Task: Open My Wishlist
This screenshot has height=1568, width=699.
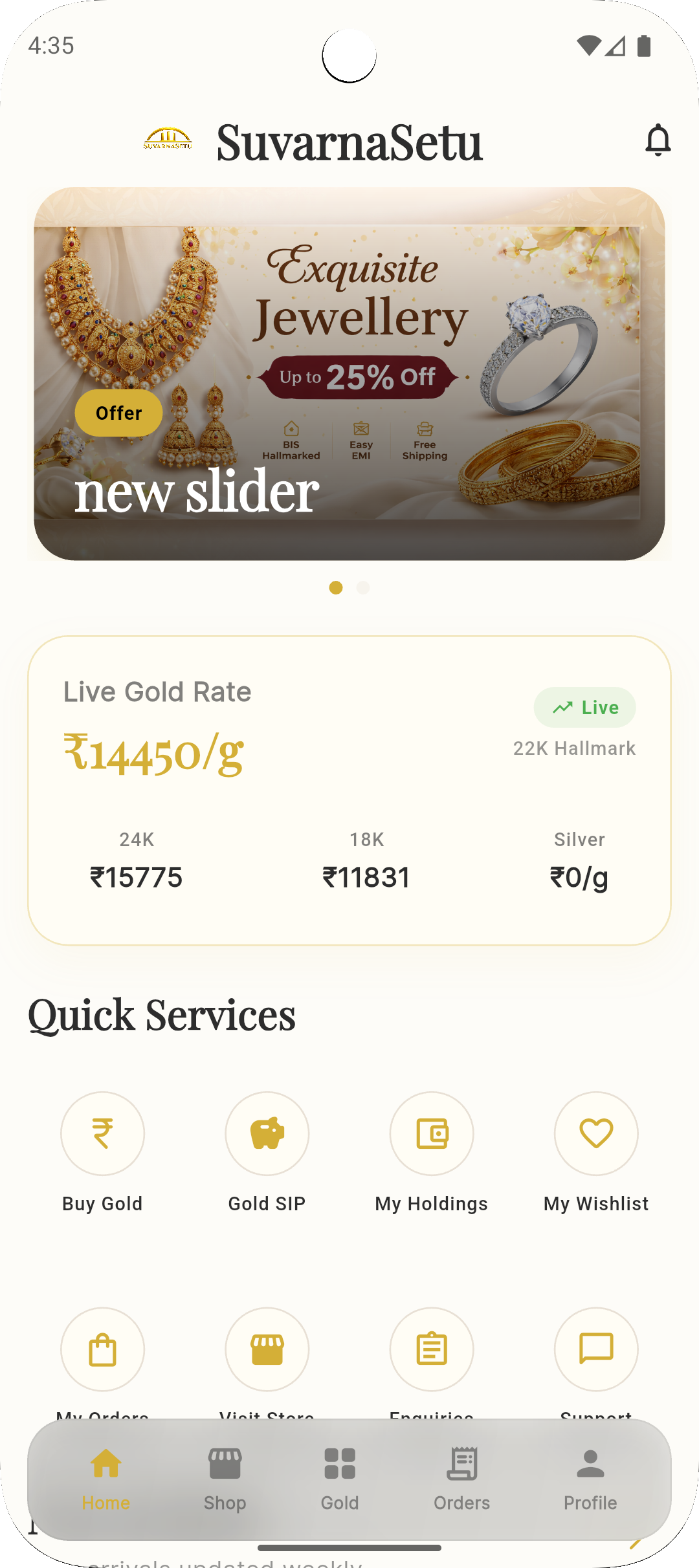Action: pos(596,1134)
